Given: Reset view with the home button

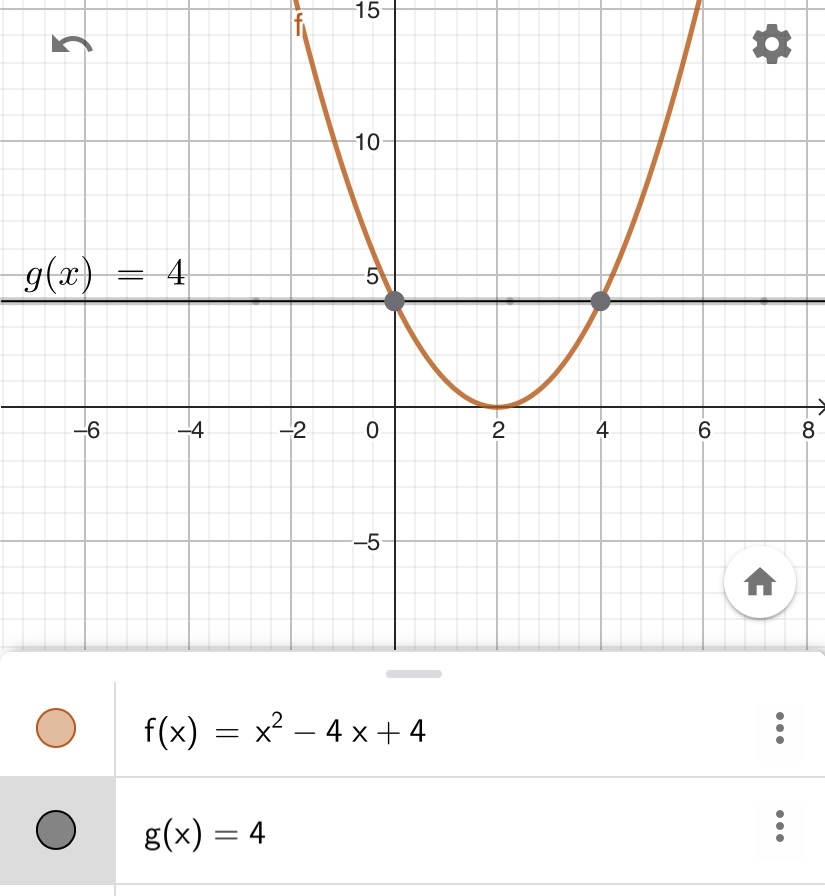Looking at the screenshot, I should pos(759,582).
